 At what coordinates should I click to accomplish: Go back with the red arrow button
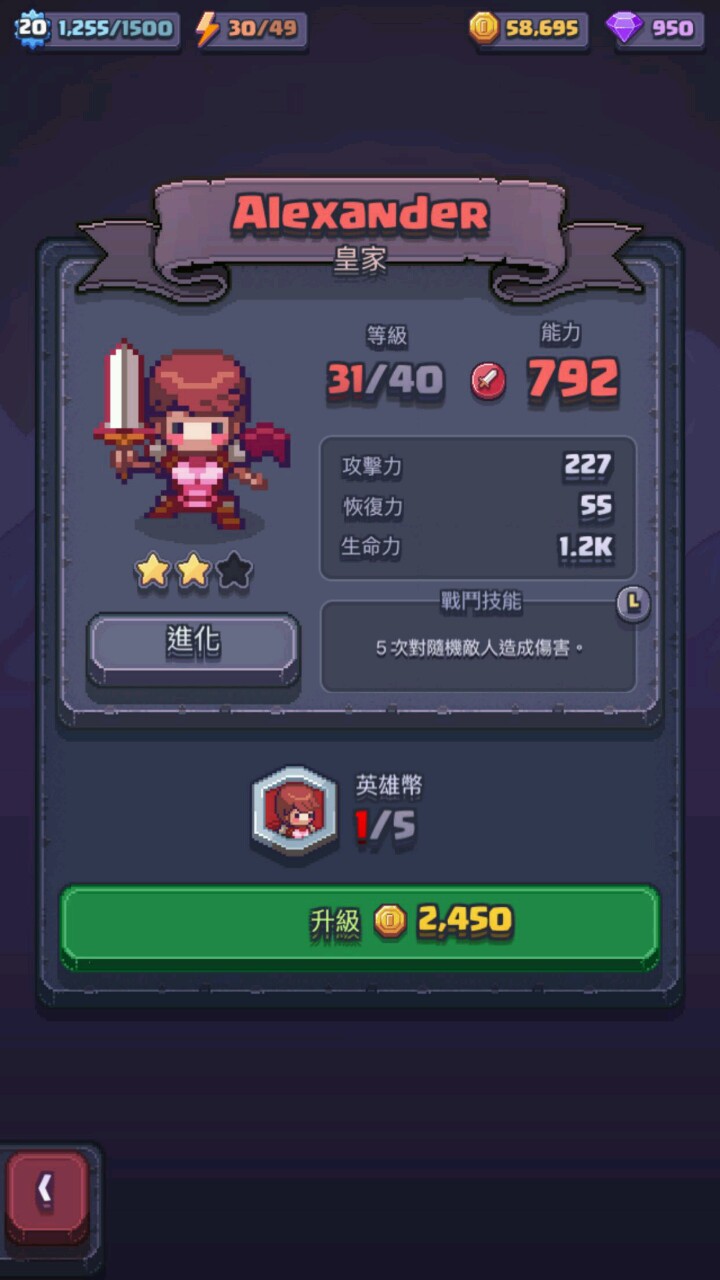[47, 1191]
